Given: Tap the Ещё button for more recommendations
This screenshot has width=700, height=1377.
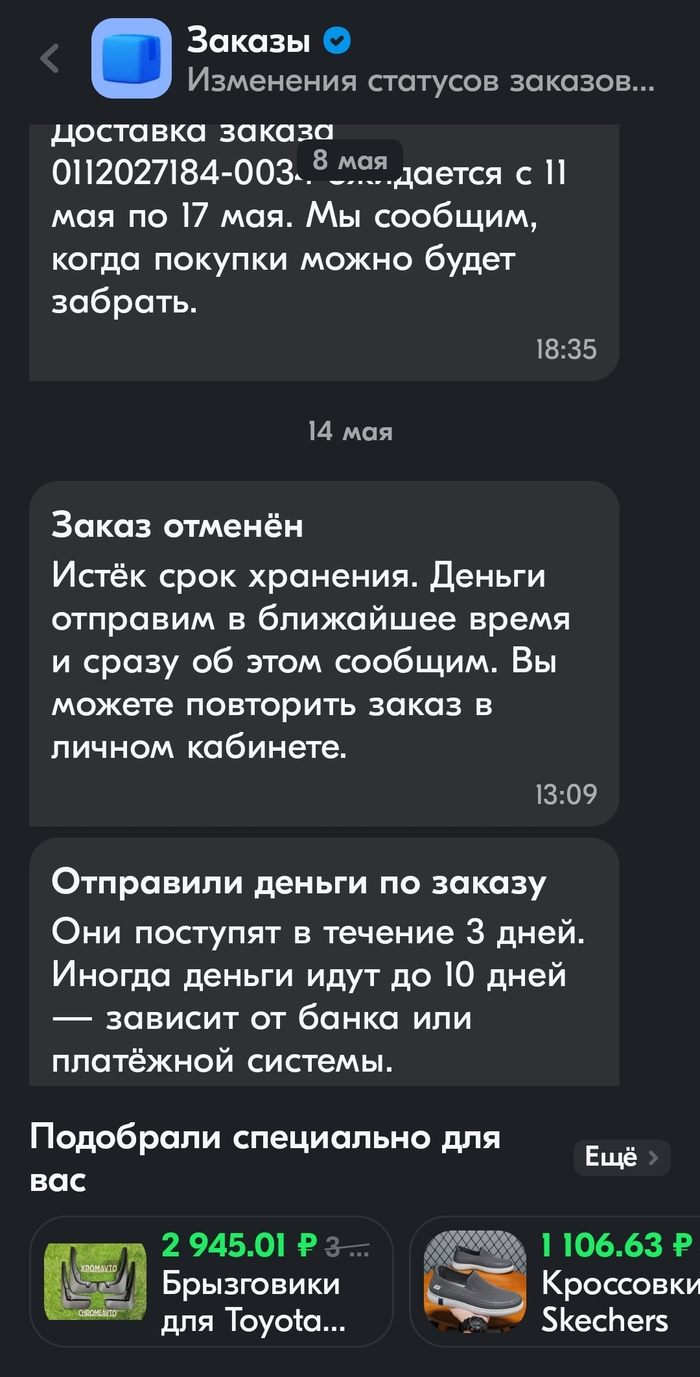Looking at the screenshot, I should (621, 1157).
